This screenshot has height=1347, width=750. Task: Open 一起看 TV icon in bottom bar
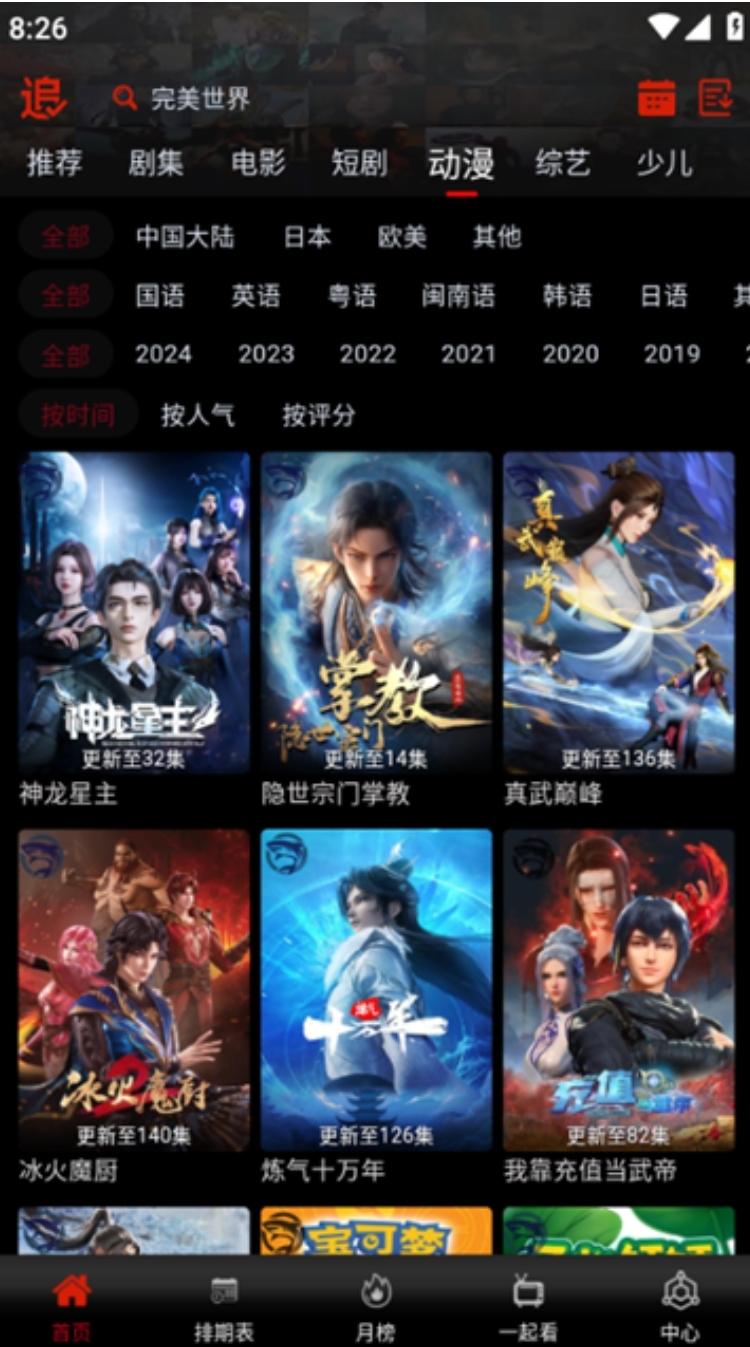[527, 1297]
